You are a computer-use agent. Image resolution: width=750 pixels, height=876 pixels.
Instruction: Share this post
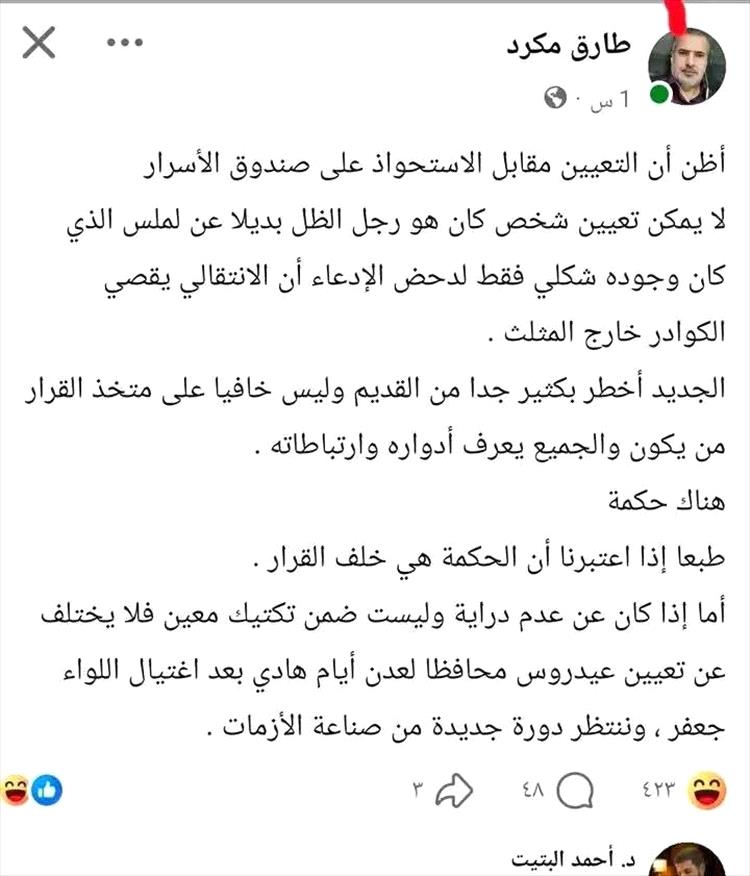[x=453, y=792]
